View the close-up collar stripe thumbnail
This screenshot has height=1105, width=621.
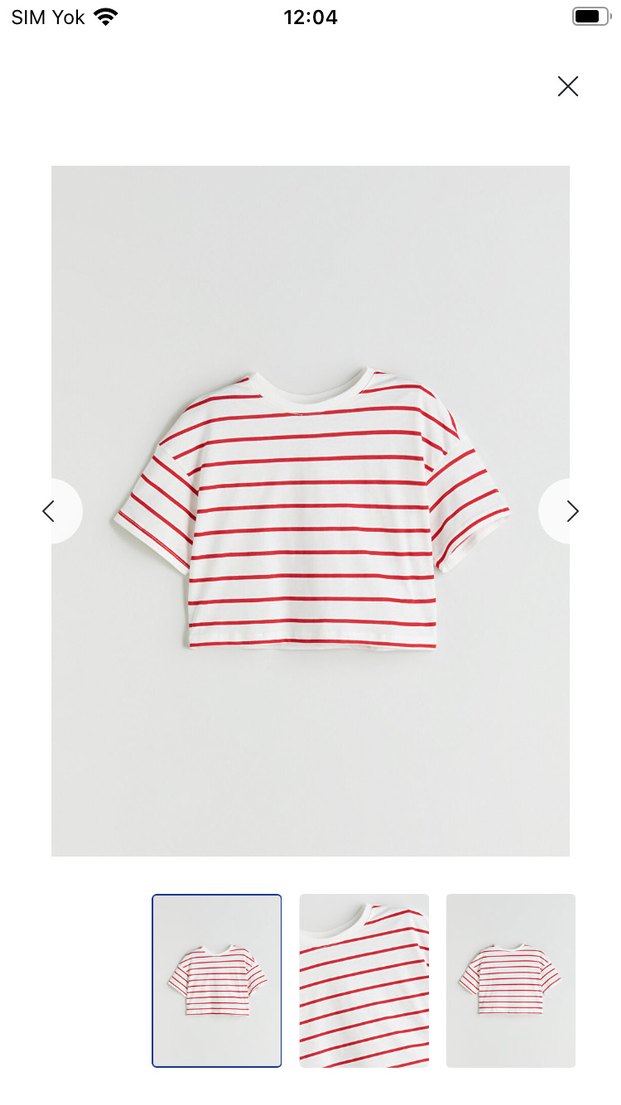pos(364,980)
